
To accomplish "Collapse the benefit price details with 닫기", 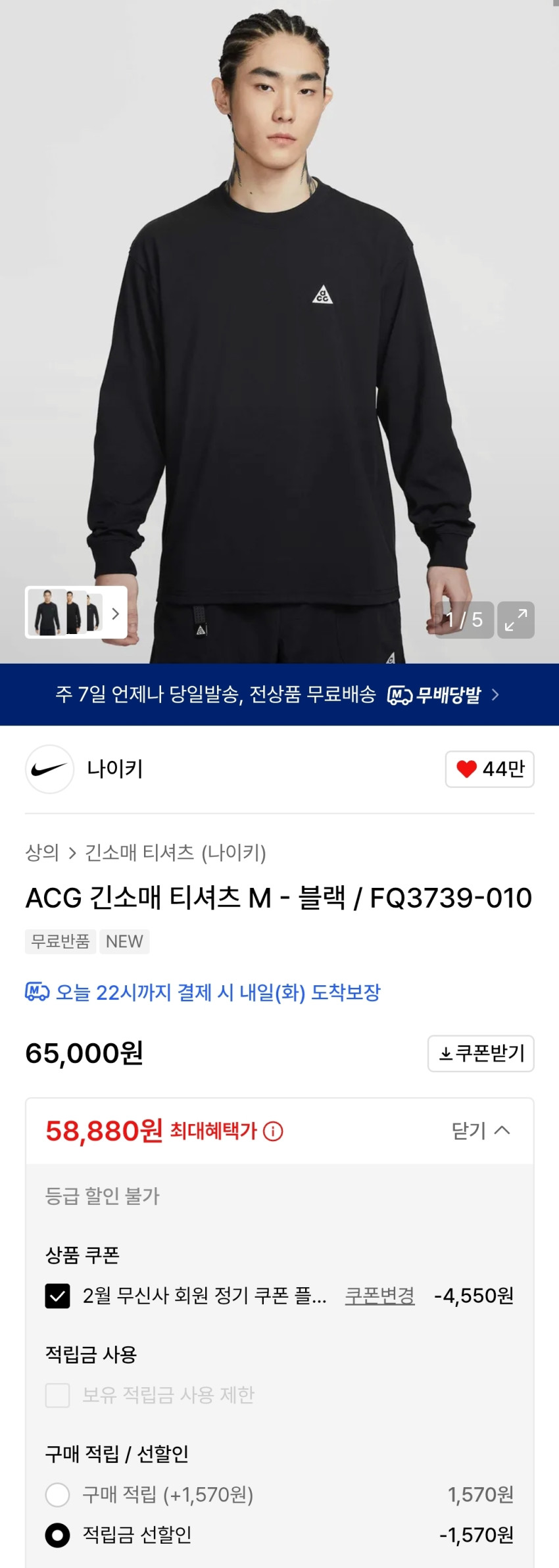I will coord(480,1131).
